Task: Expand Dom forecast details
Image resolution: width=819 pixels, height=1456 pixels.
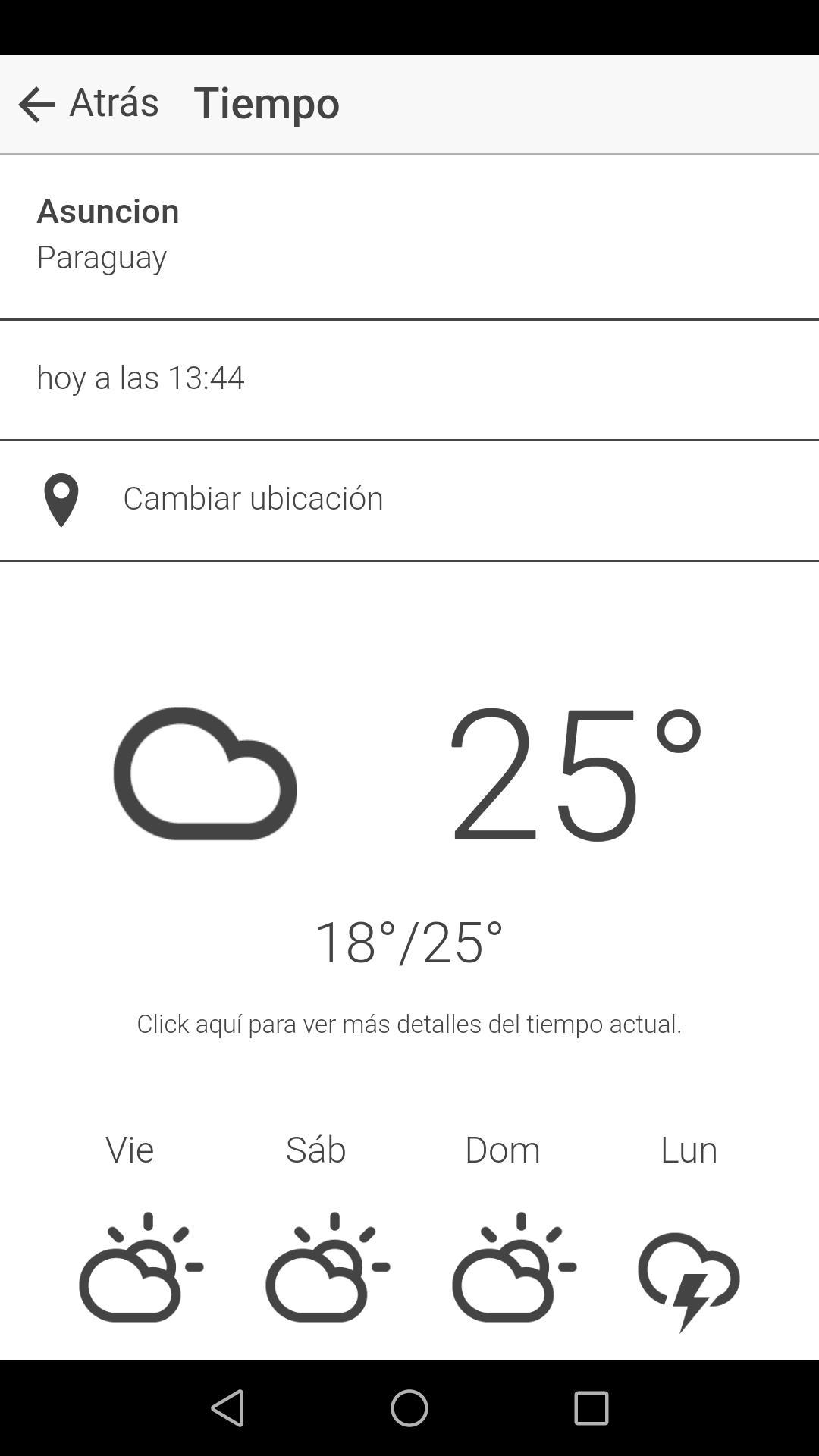Action: click(503, 1150)
